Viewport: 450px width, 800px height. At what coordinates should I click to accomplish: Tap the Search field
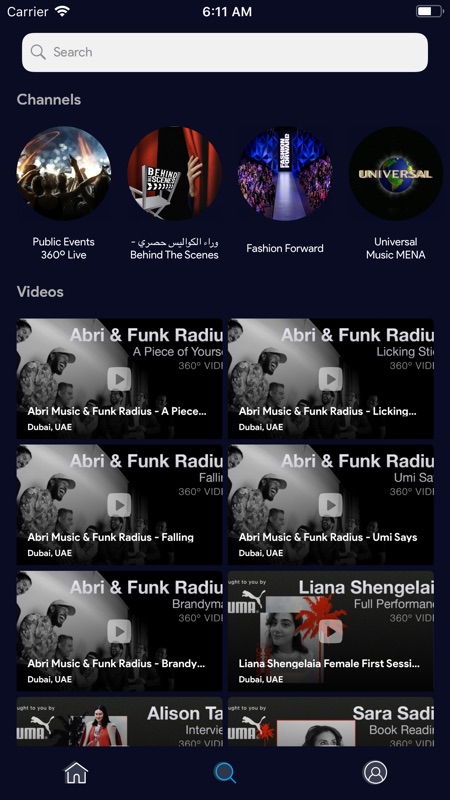click(224, 52)
